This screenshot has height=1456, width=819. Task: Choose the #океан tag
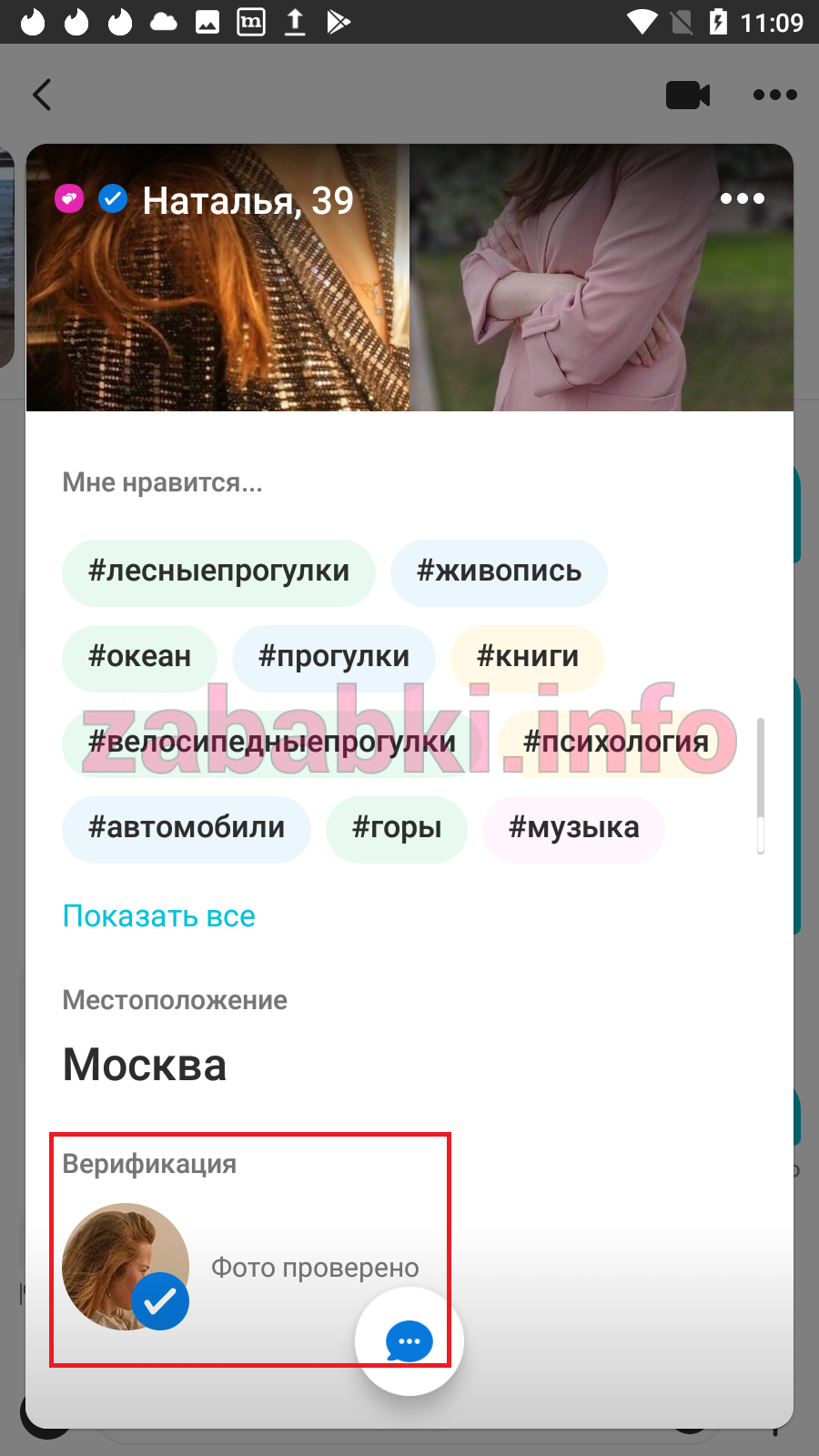[x=139, y=657]
